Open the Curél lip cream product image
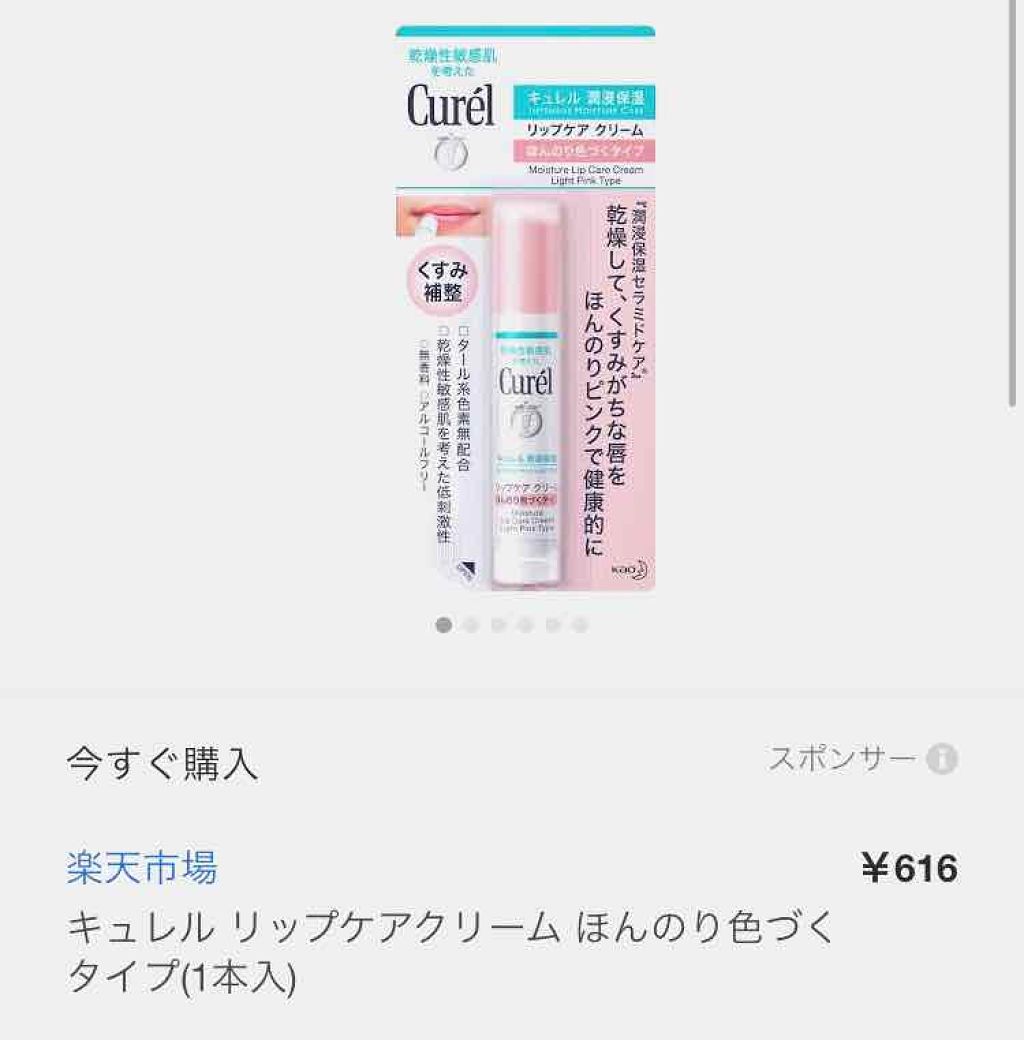Image resolution: width=1024 pixels, height=1040 pixels. point(525,308)
